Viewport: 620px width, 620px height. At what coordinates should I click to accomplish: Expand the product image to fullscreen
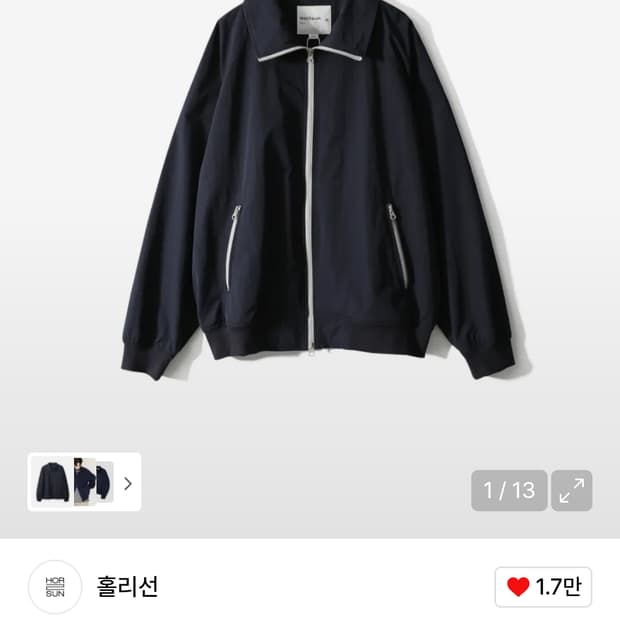click(x=572, y=491)
